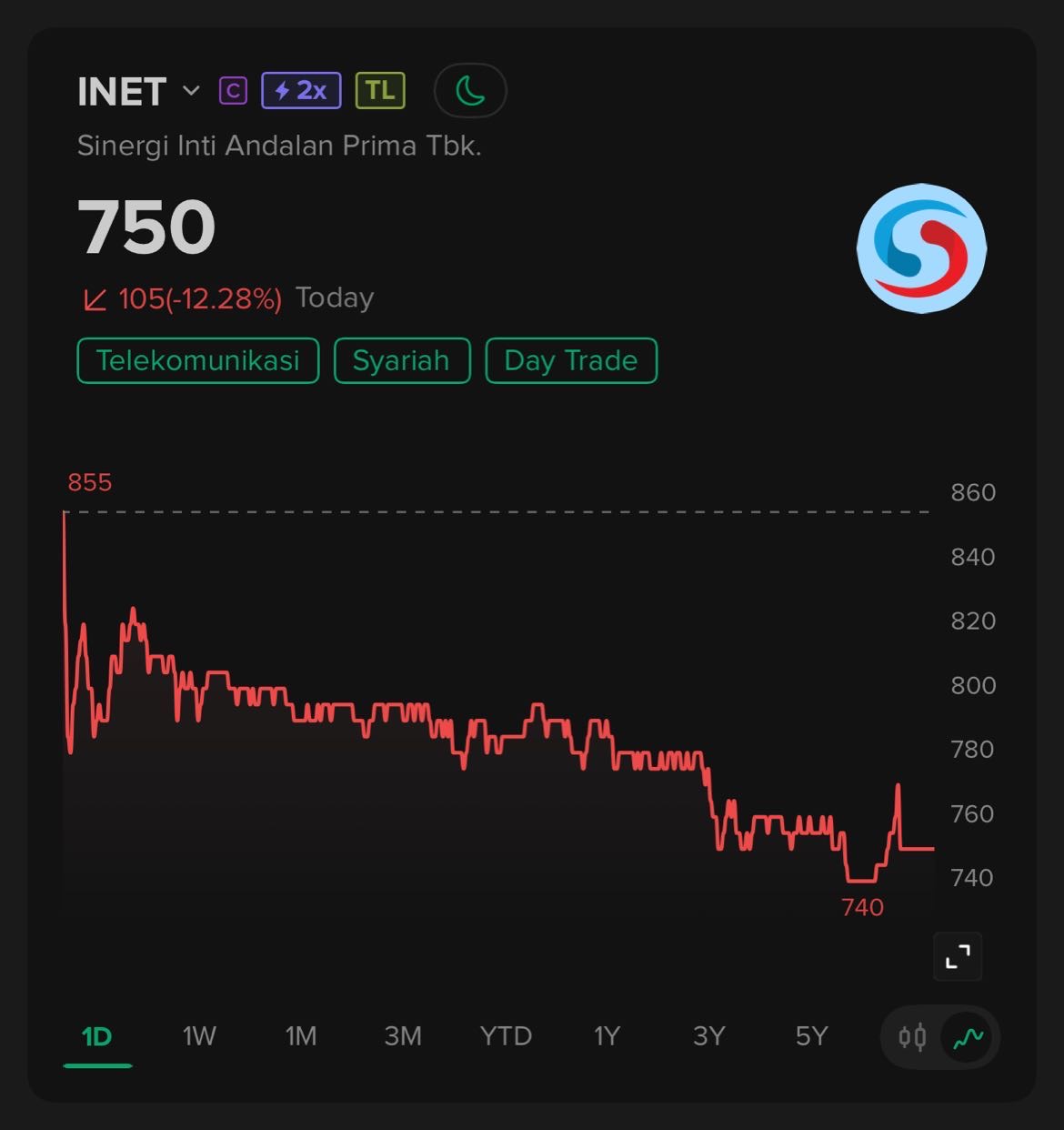Expand the INET stock symbol dropdown

click(x=190, y=91)
